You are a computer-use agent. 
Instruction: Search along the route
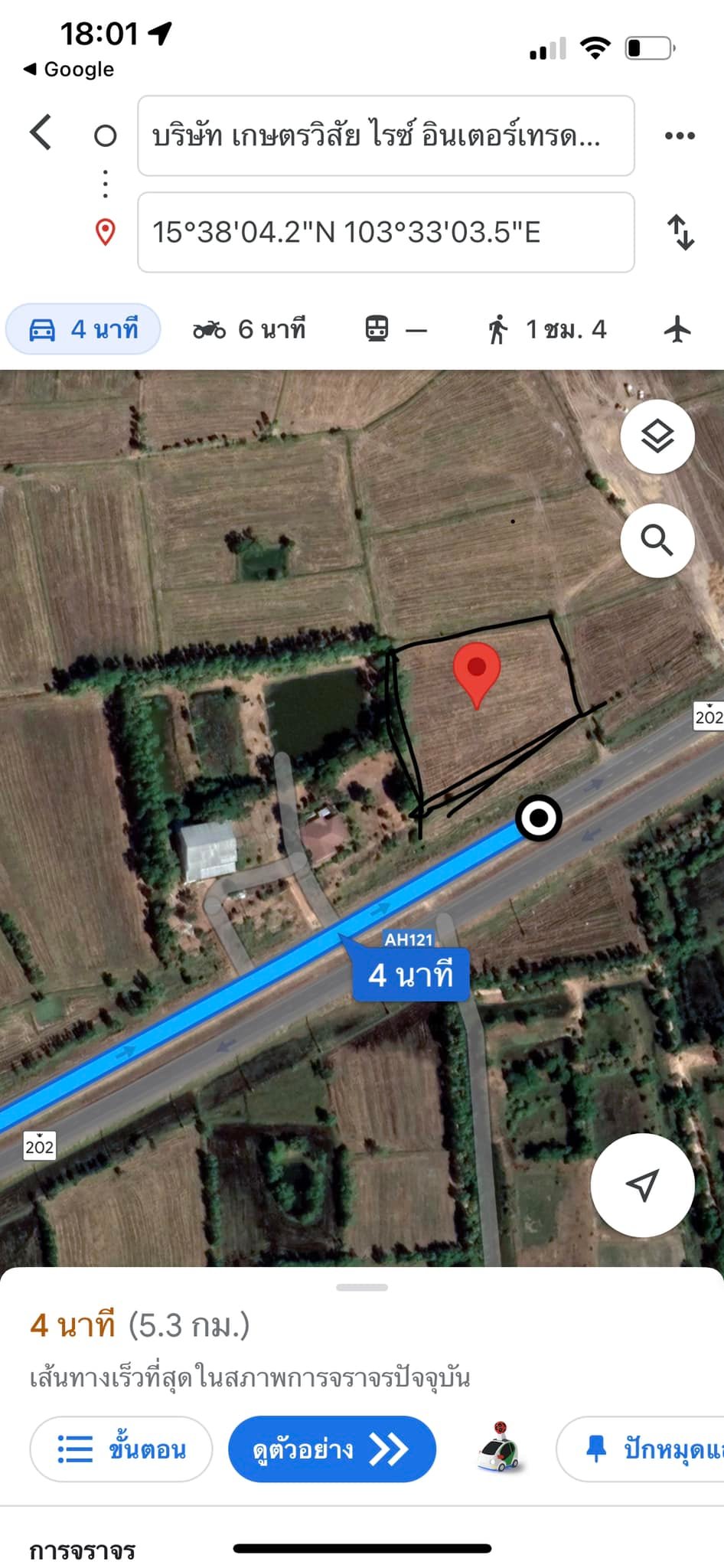click(657, 540)
